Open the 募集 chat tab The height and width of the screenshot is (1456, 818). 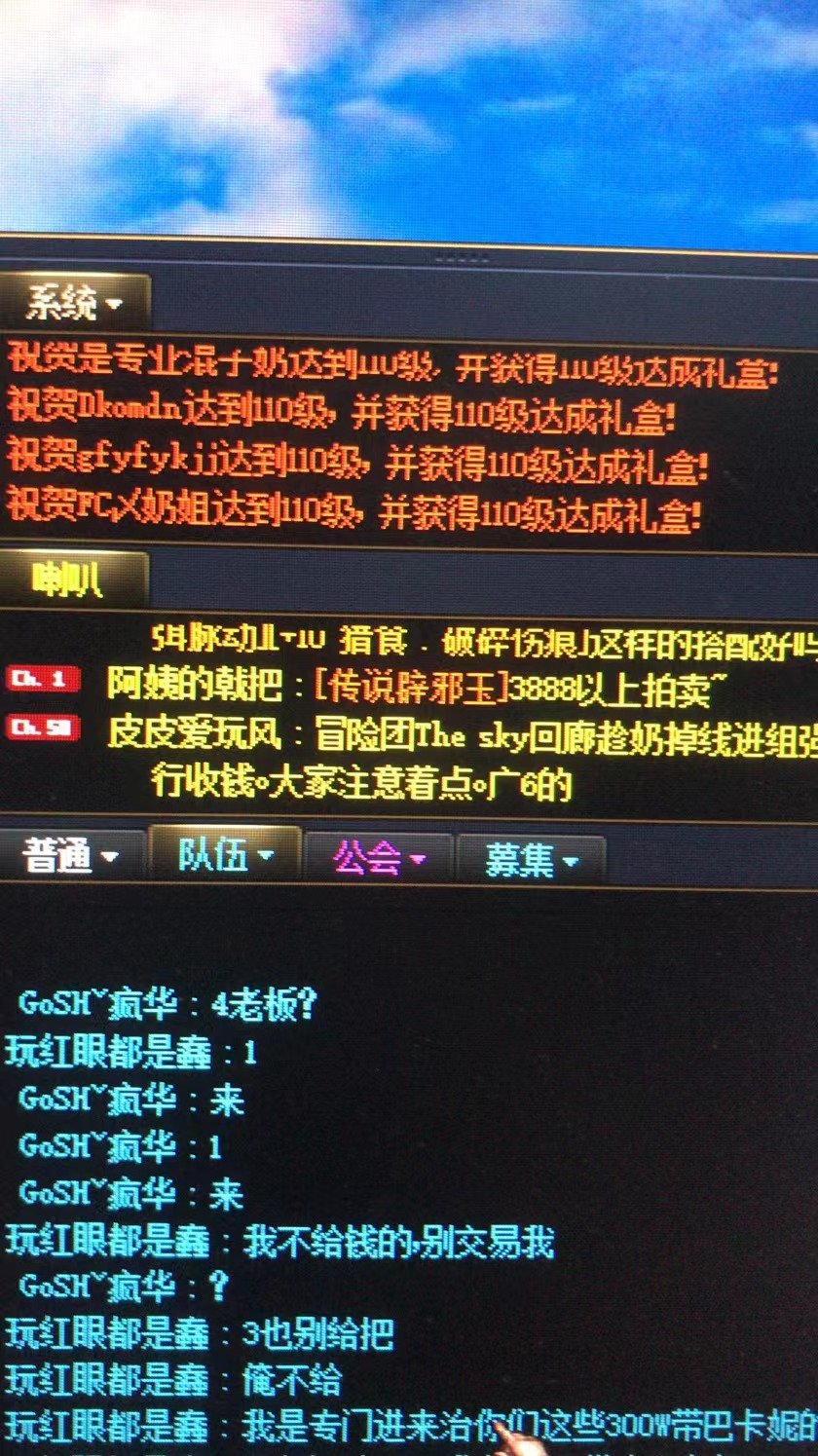(x=532, y=859)
